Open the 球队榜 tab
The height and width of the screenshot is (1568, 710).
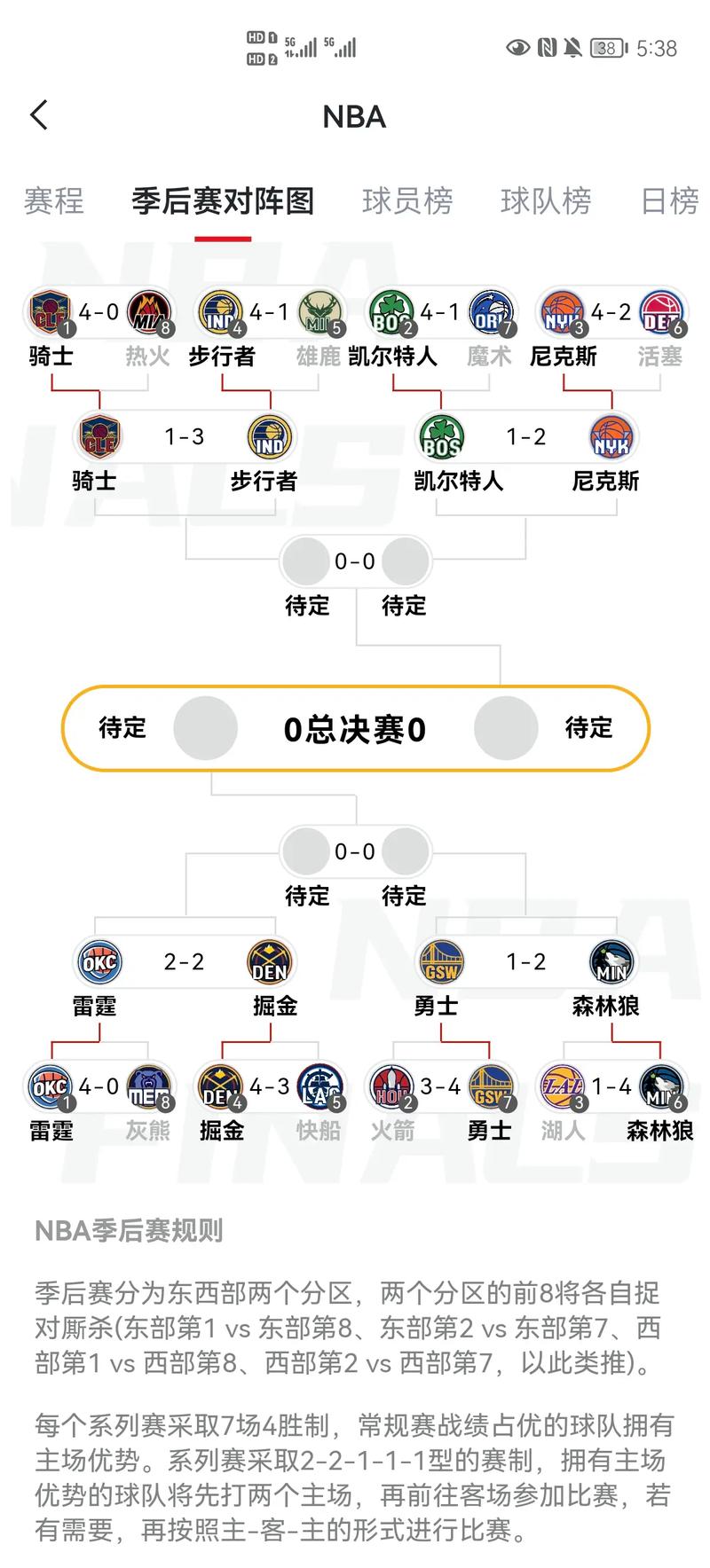(546, 201)
